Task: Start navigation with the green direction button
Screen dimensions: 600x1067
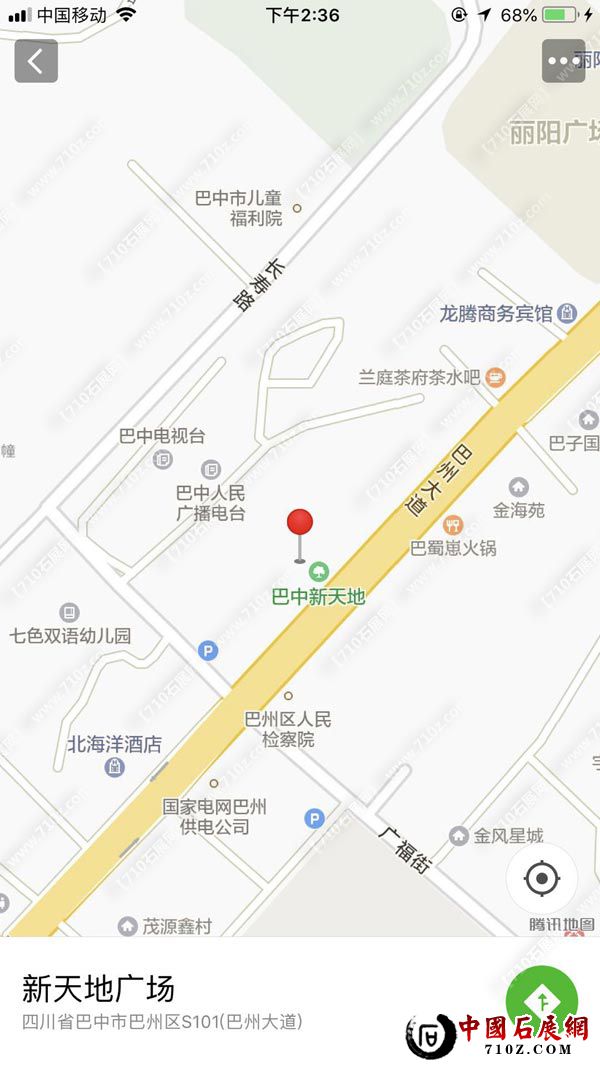Action: click(542, 999)
